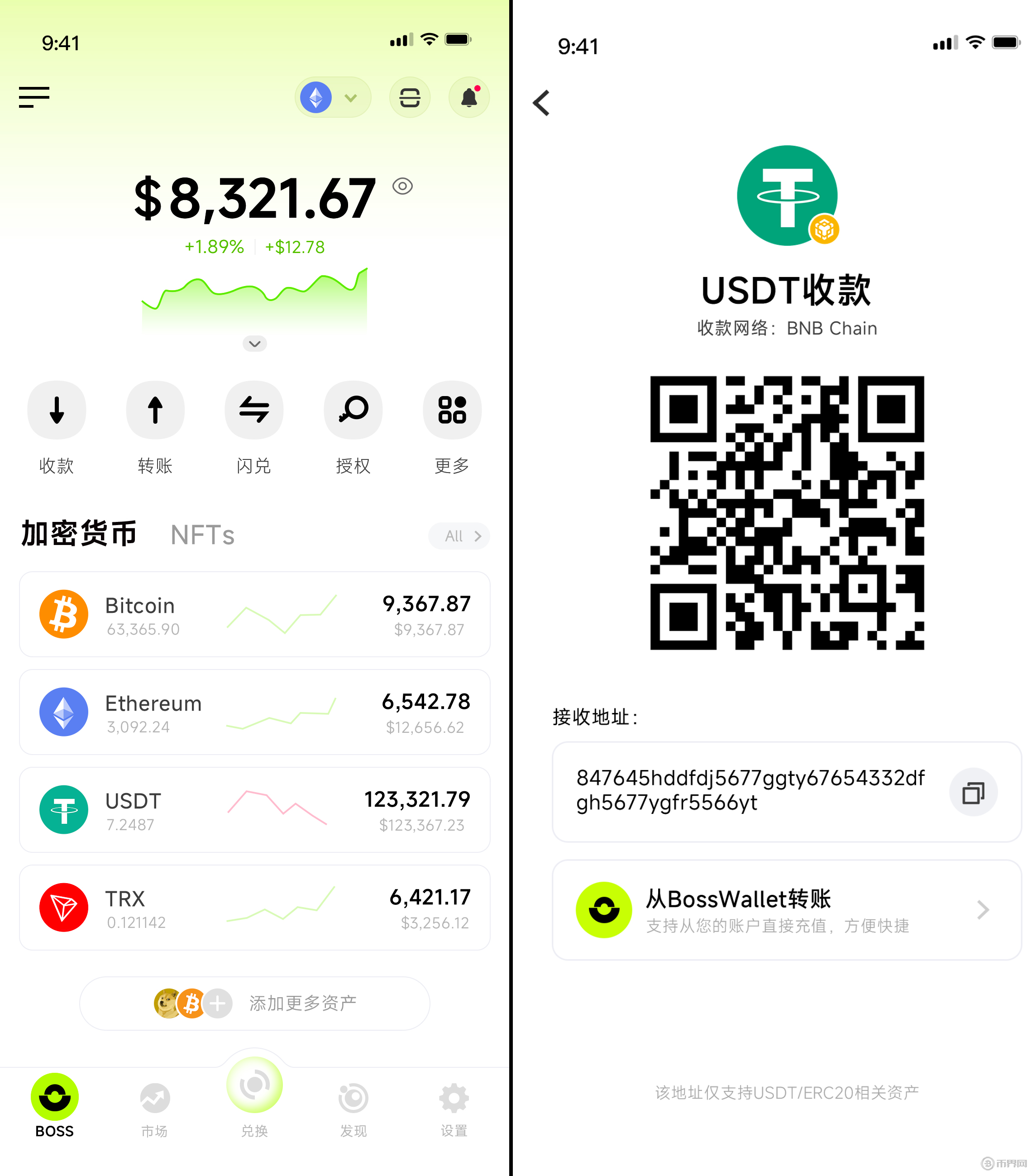Tap the 收款 receive button
1032x1176 pixels.
coord(57,410)
